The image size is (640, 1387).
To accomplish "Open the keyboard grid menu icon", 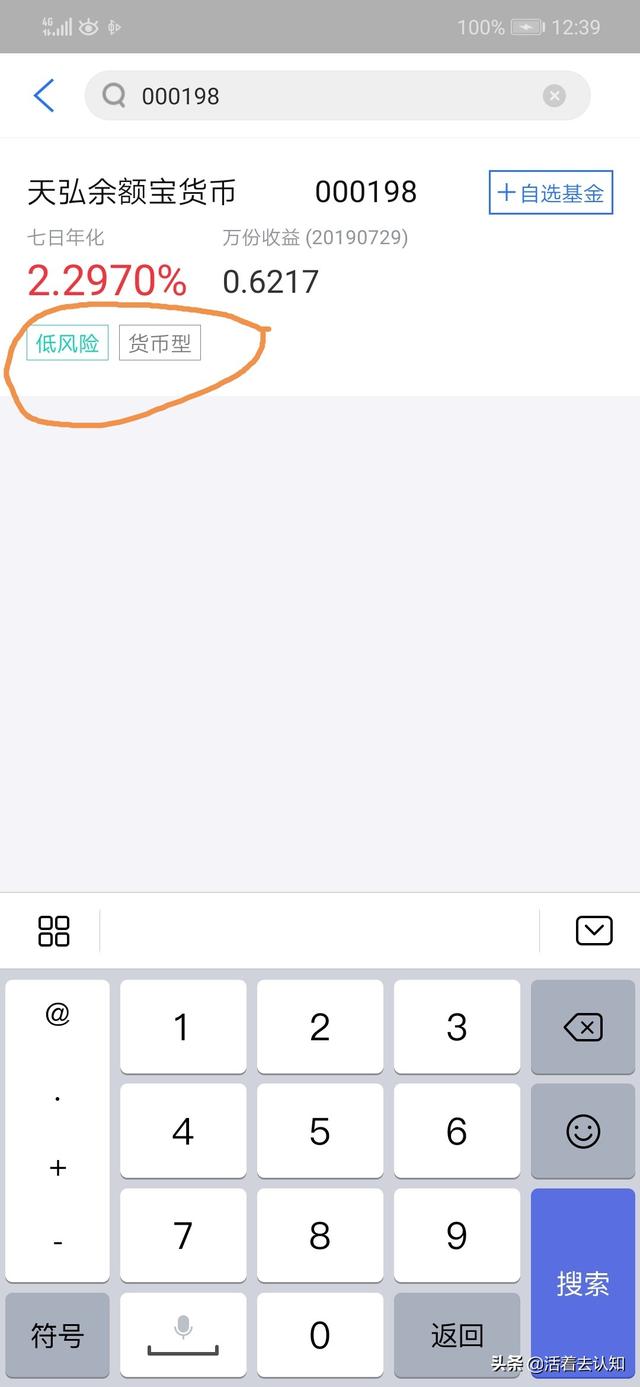I will 54,931.
